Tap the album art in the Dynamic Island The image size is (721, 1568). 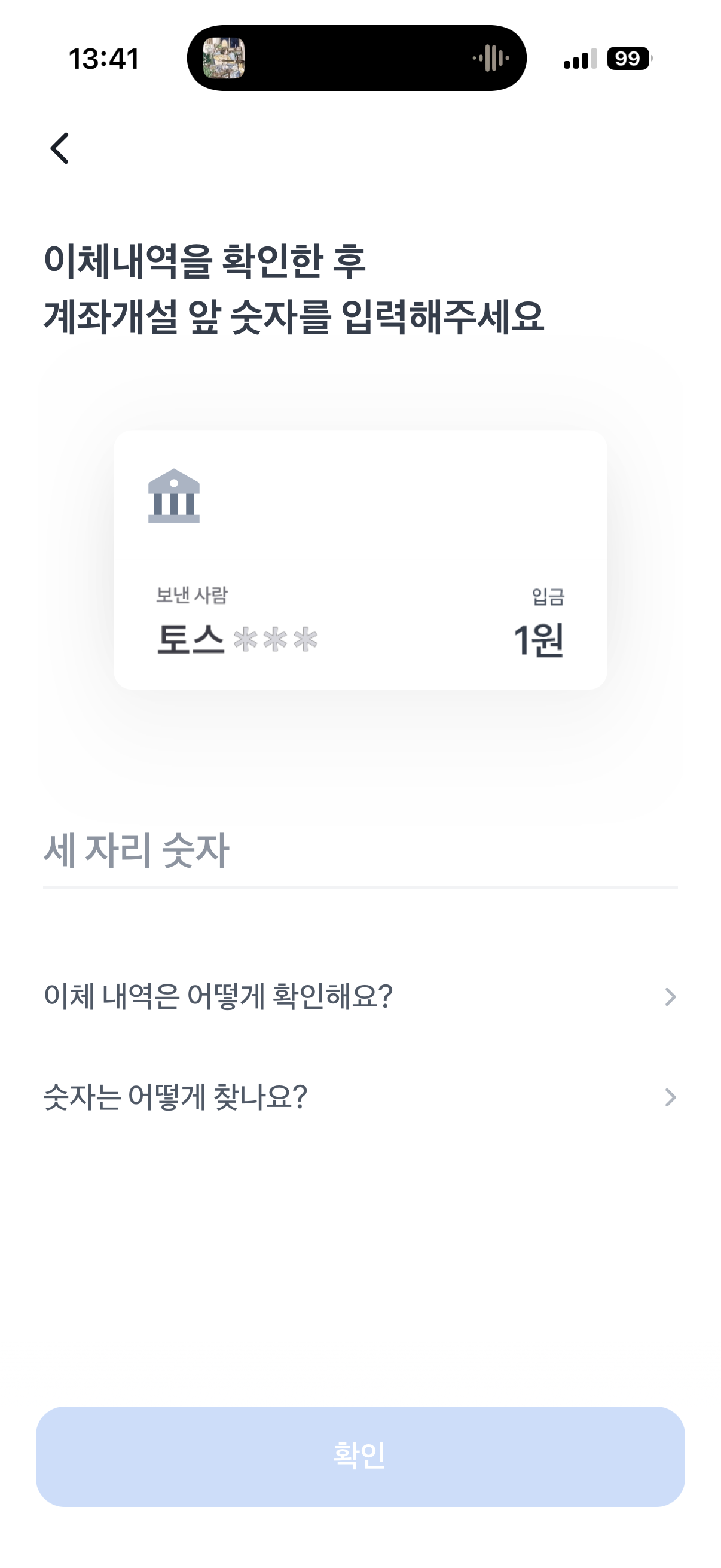224,58
